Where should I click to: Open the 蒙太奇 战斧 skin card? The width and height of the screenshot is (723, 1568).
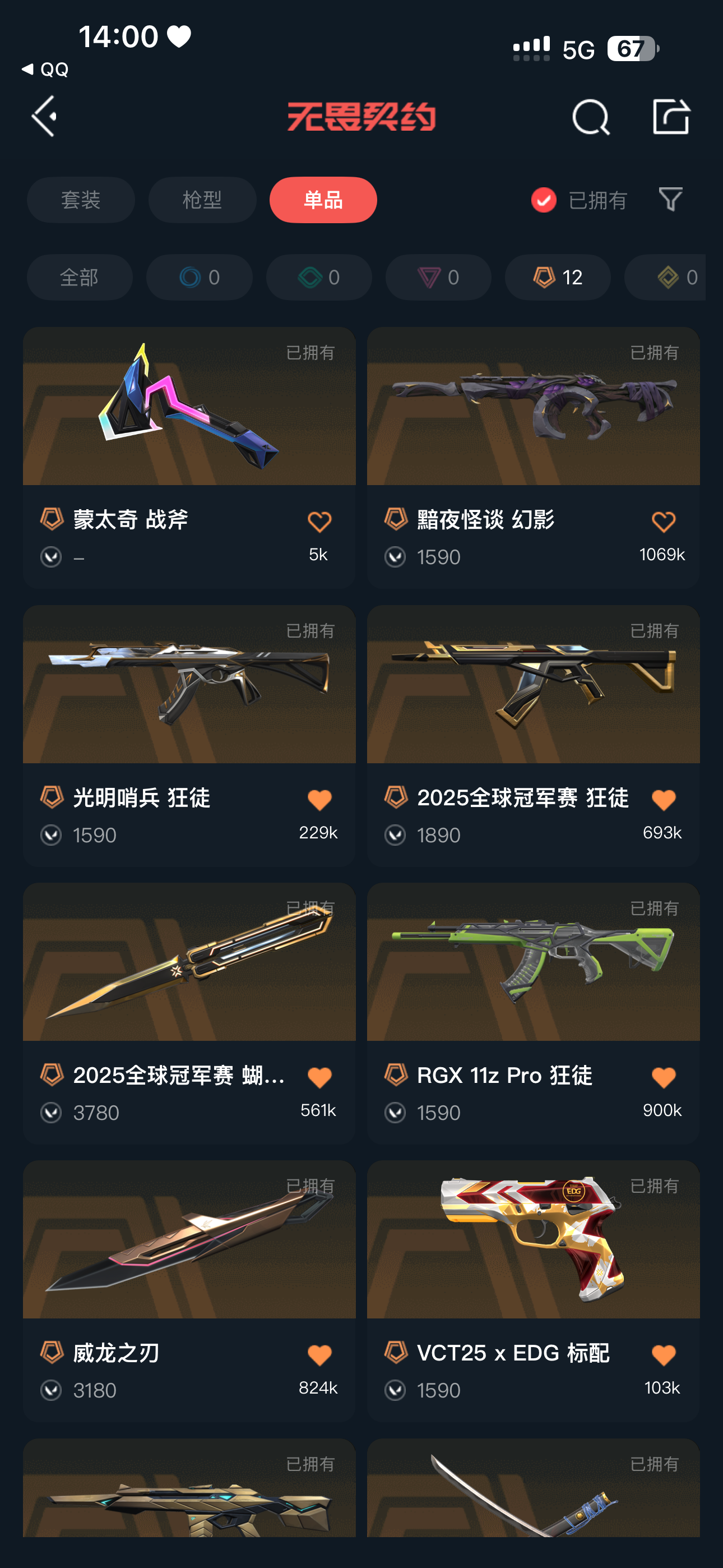189,426
